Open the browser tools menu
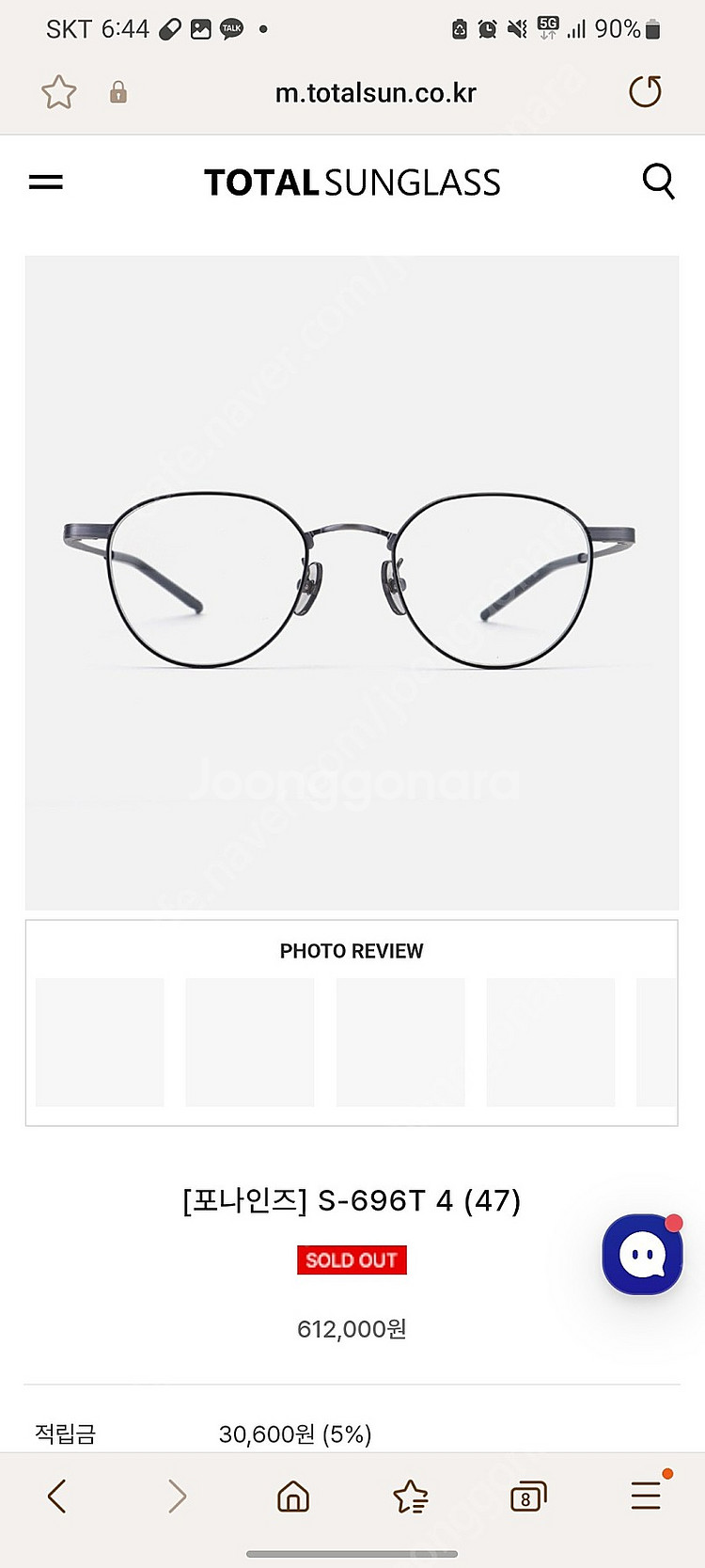 point(646,1496)
